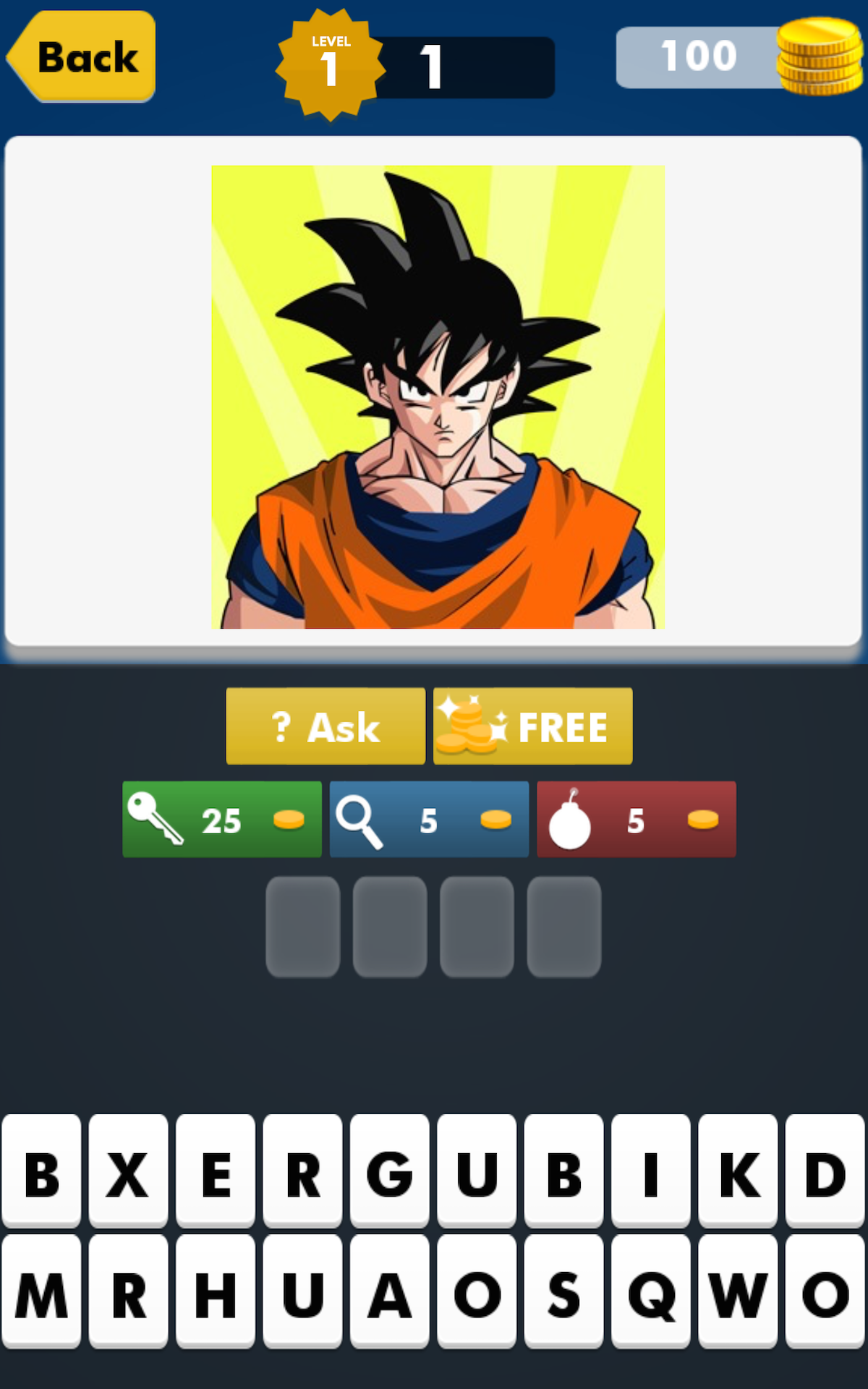
Task: Use the bomb hint to remove letters
Action: coord(636,820)
